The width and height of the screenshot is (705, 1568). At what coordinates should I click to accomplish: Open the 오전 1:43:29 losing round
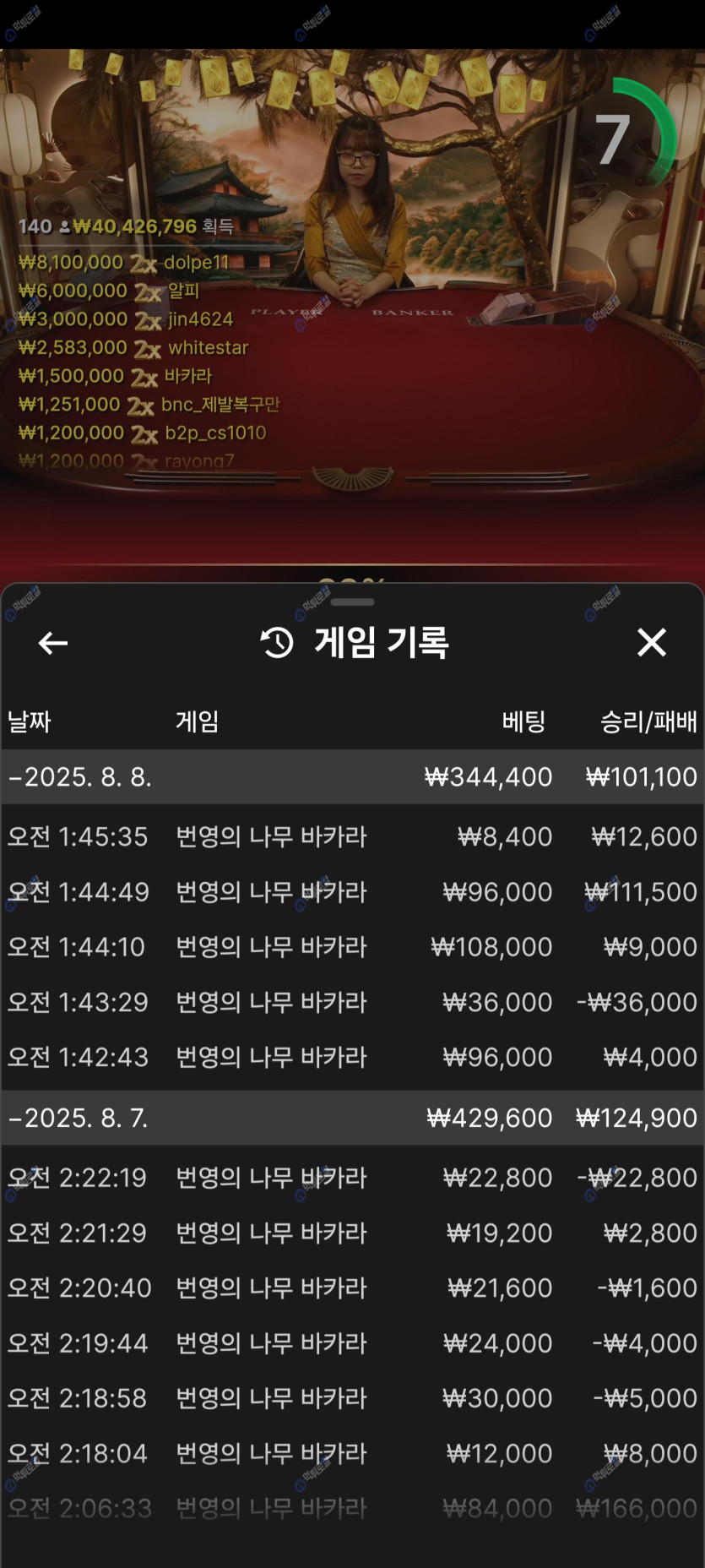click(x=352, y=1002)
